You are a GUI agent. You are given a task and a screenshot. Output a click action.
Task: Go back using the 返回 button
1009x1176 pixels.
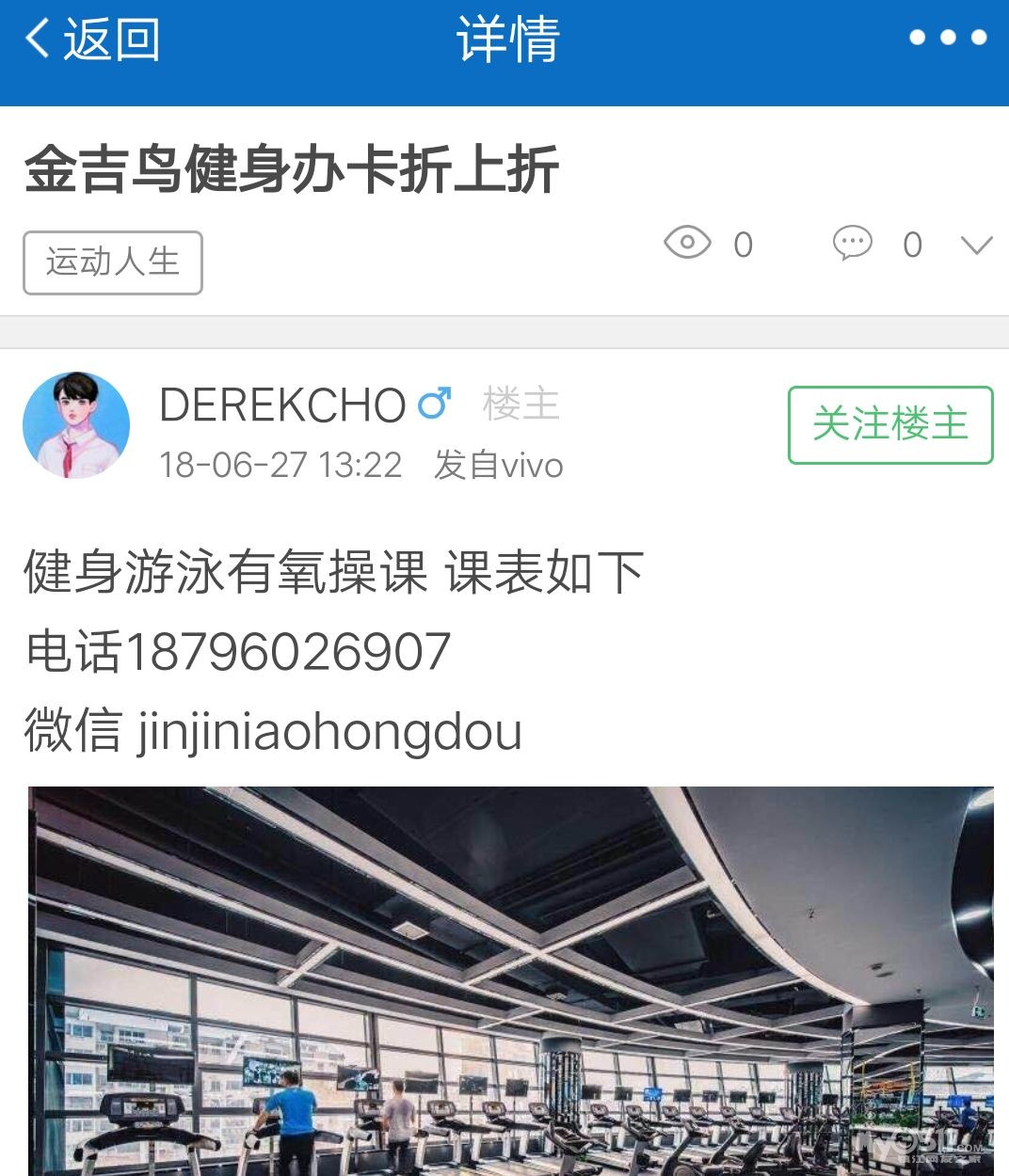(x=91, y=40)
